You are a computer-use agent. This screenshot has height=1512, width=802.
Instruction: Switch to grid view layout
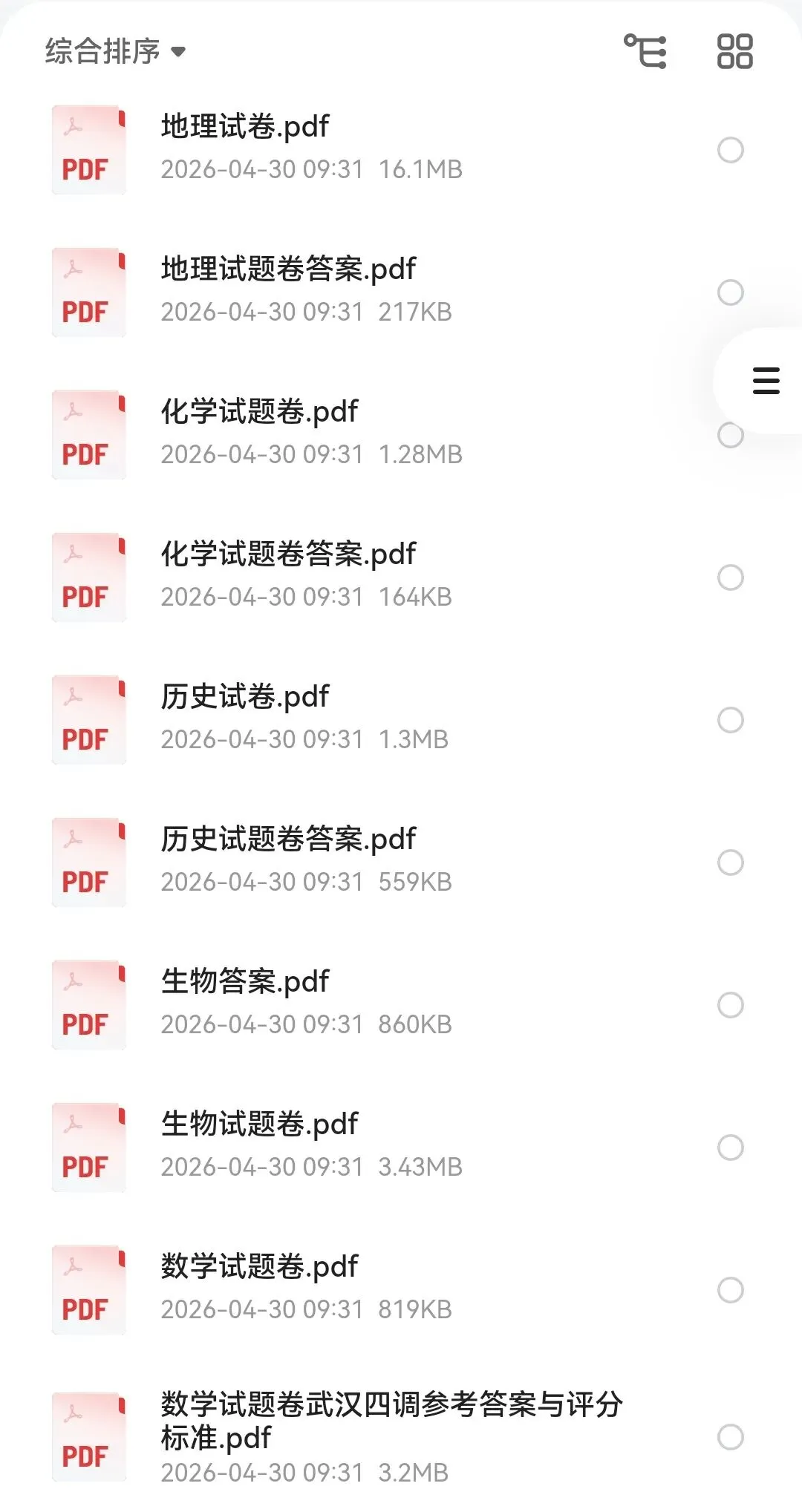pyautogui.click(x=734, y=51)
